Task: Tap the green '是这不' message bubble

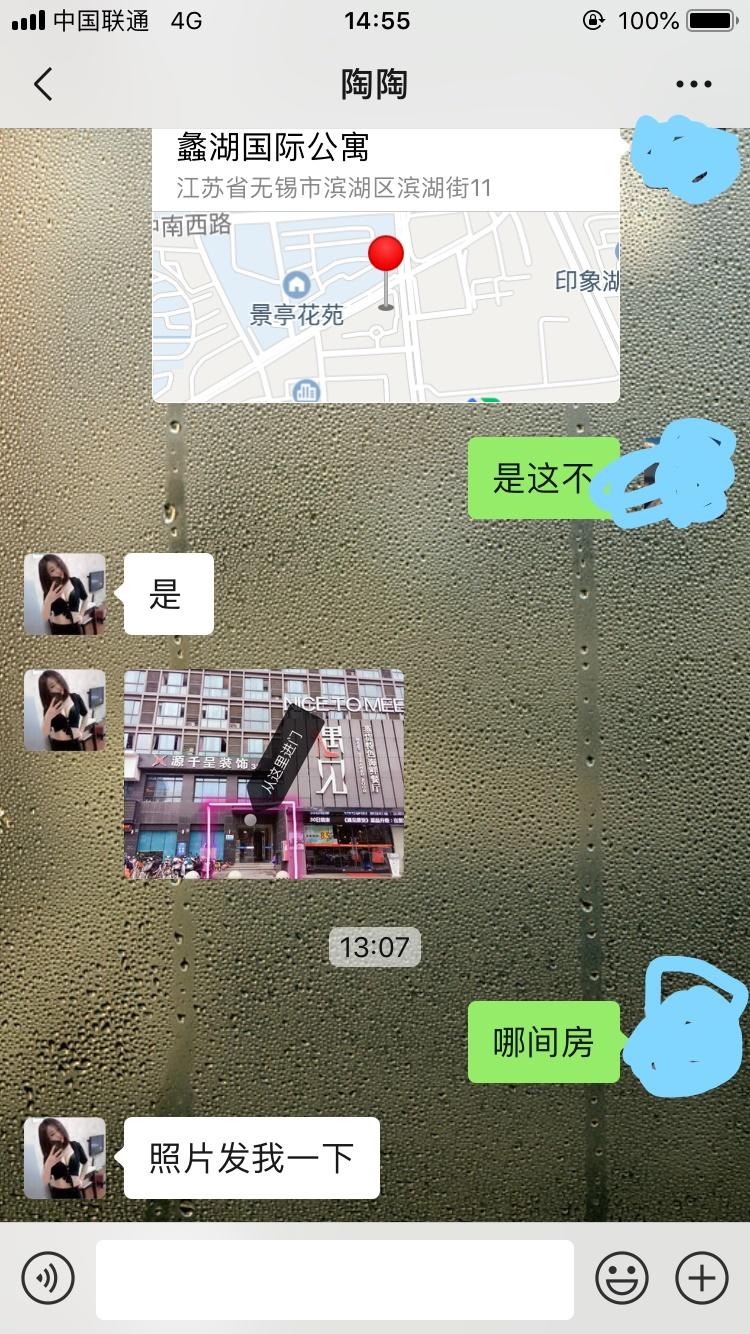Action: (x=543, y=476)
